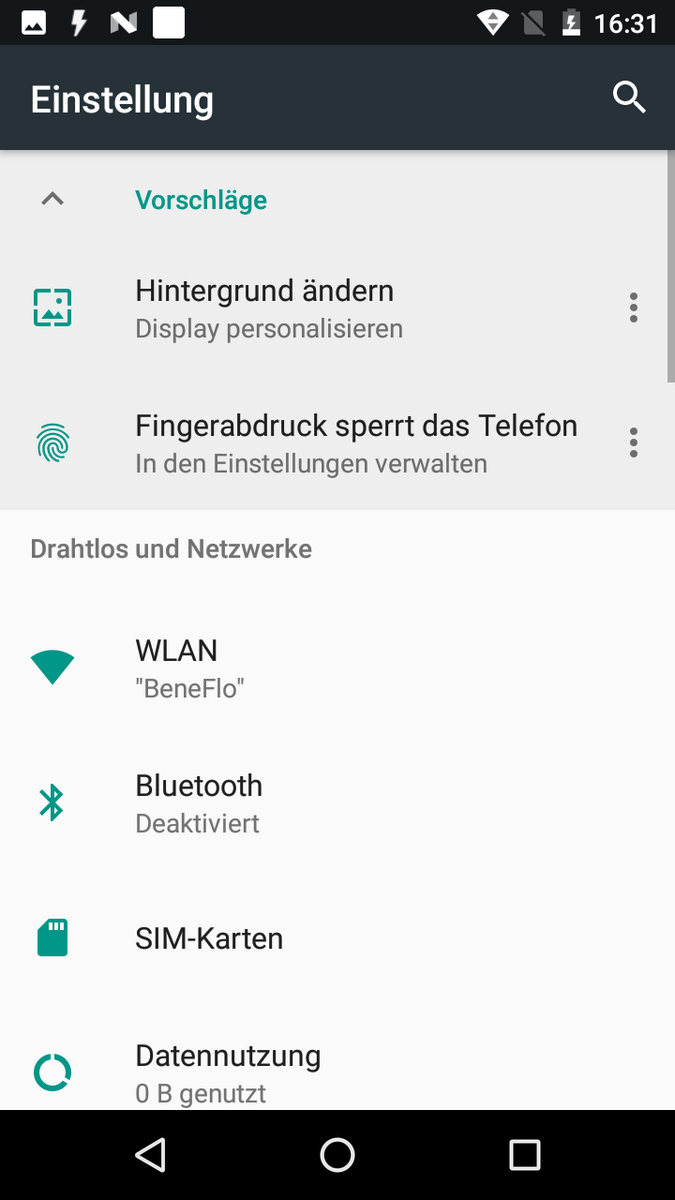The image size is (675, 1200).
Task: Open overflow menu for Hintergrund ändern
Action: [x=633, y=308]
